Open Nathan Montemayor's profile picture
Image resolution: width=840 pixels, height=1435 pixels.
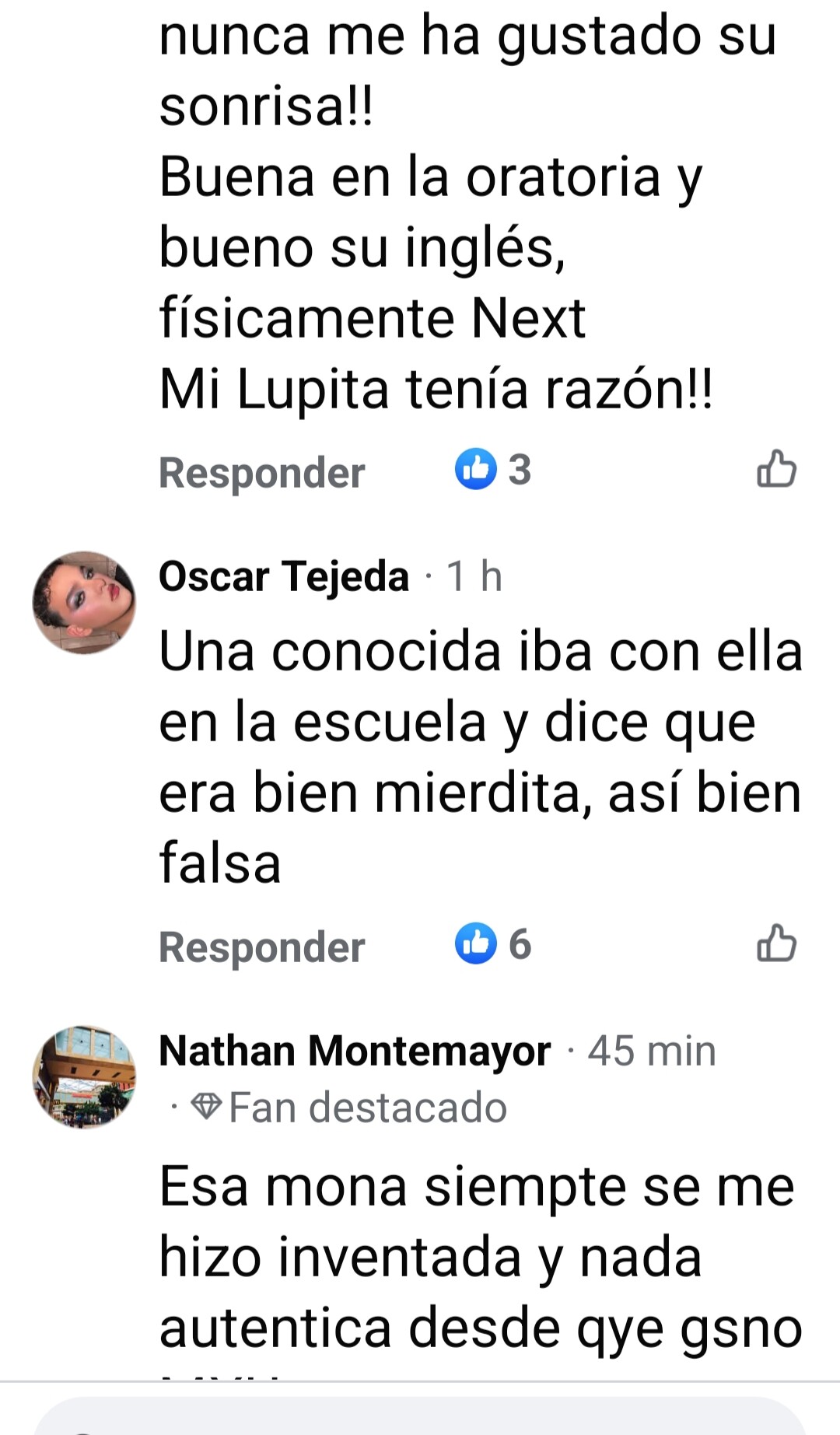[x=84, y=1076]
